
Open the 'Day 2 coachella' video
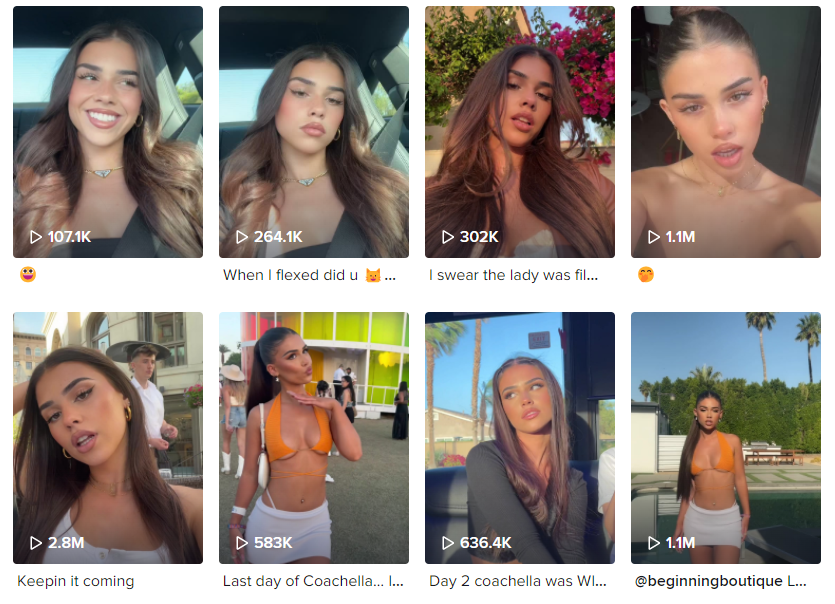520,438
